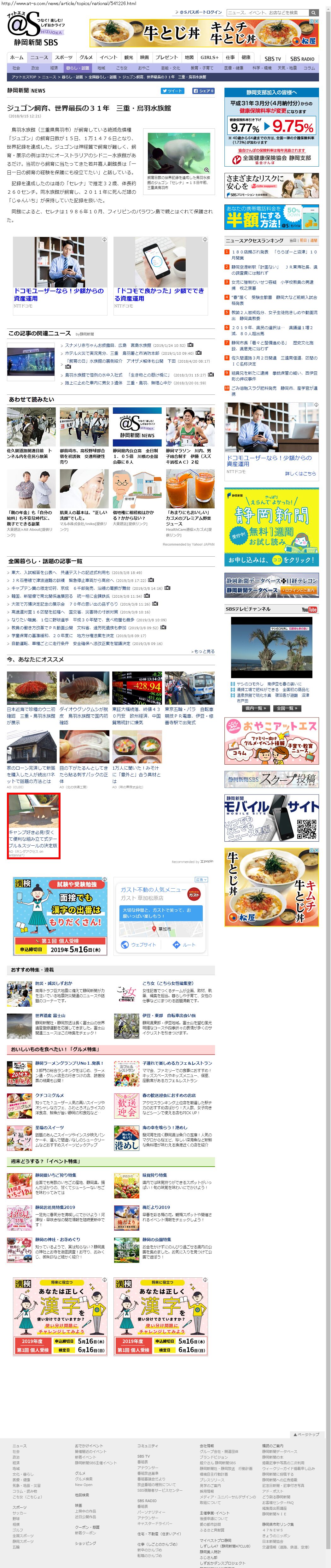Open the ＠Sパスポートログイン link

pyautogui.click(x=201, y=12)
